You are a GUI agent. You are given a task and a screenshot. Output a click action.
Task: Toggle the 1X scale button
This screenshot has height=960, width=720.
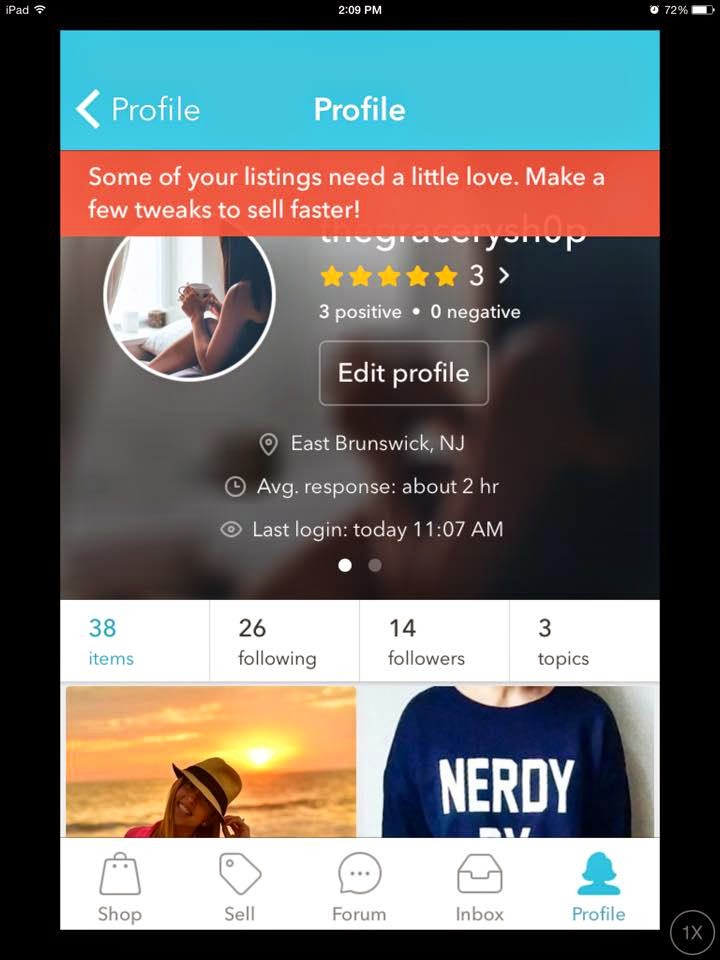(x=692, y=932)
